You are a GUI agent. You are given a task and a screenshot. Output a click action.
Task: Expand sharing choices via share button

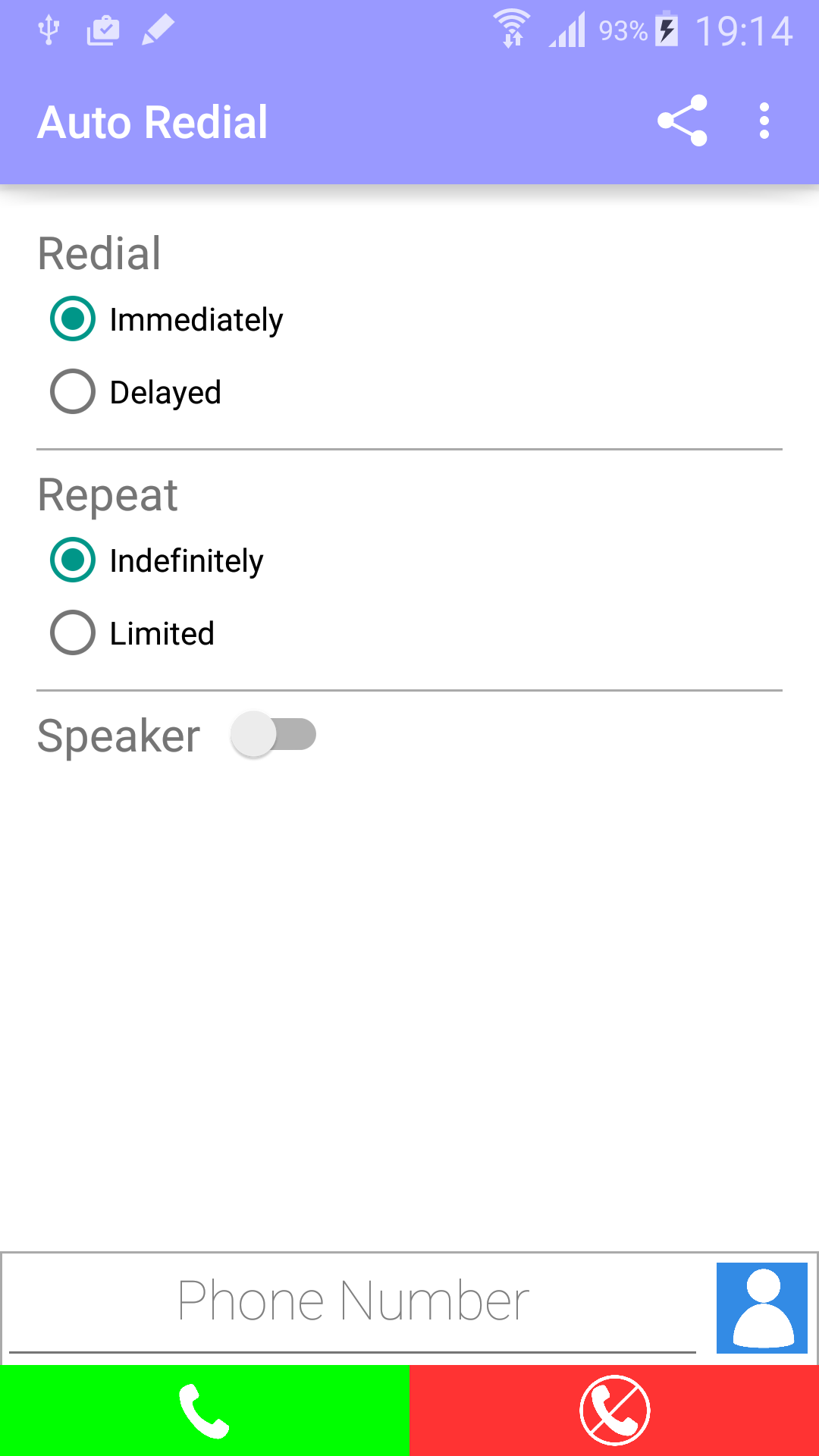click(x=681, y=121)
